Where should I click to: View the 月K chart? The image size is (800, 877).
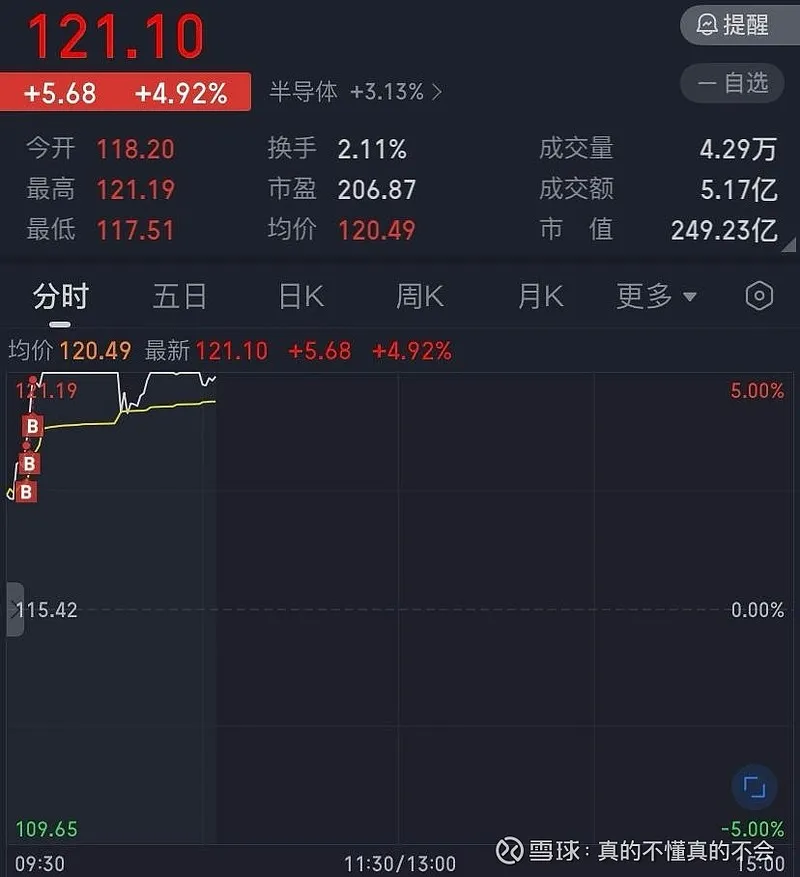pyautogui.click(x=540, y=297)
